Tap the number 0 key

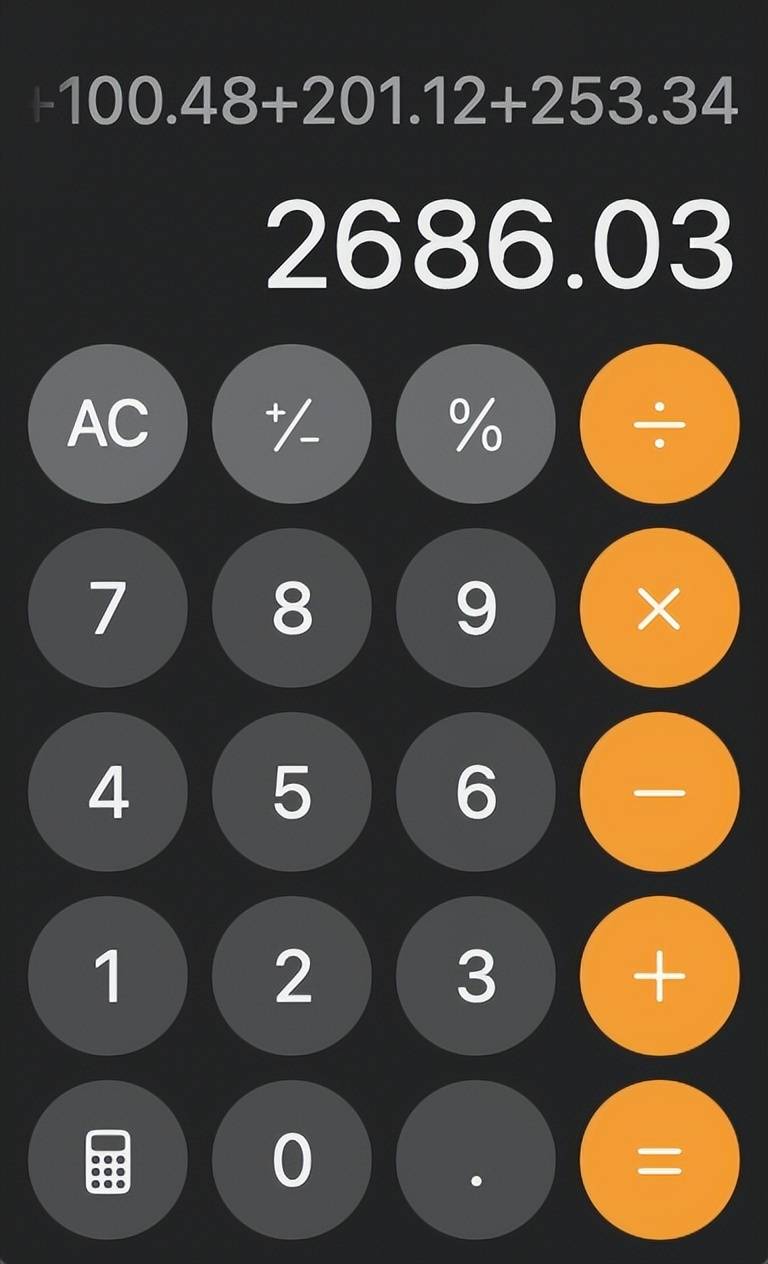click(x=292, y=1160)
